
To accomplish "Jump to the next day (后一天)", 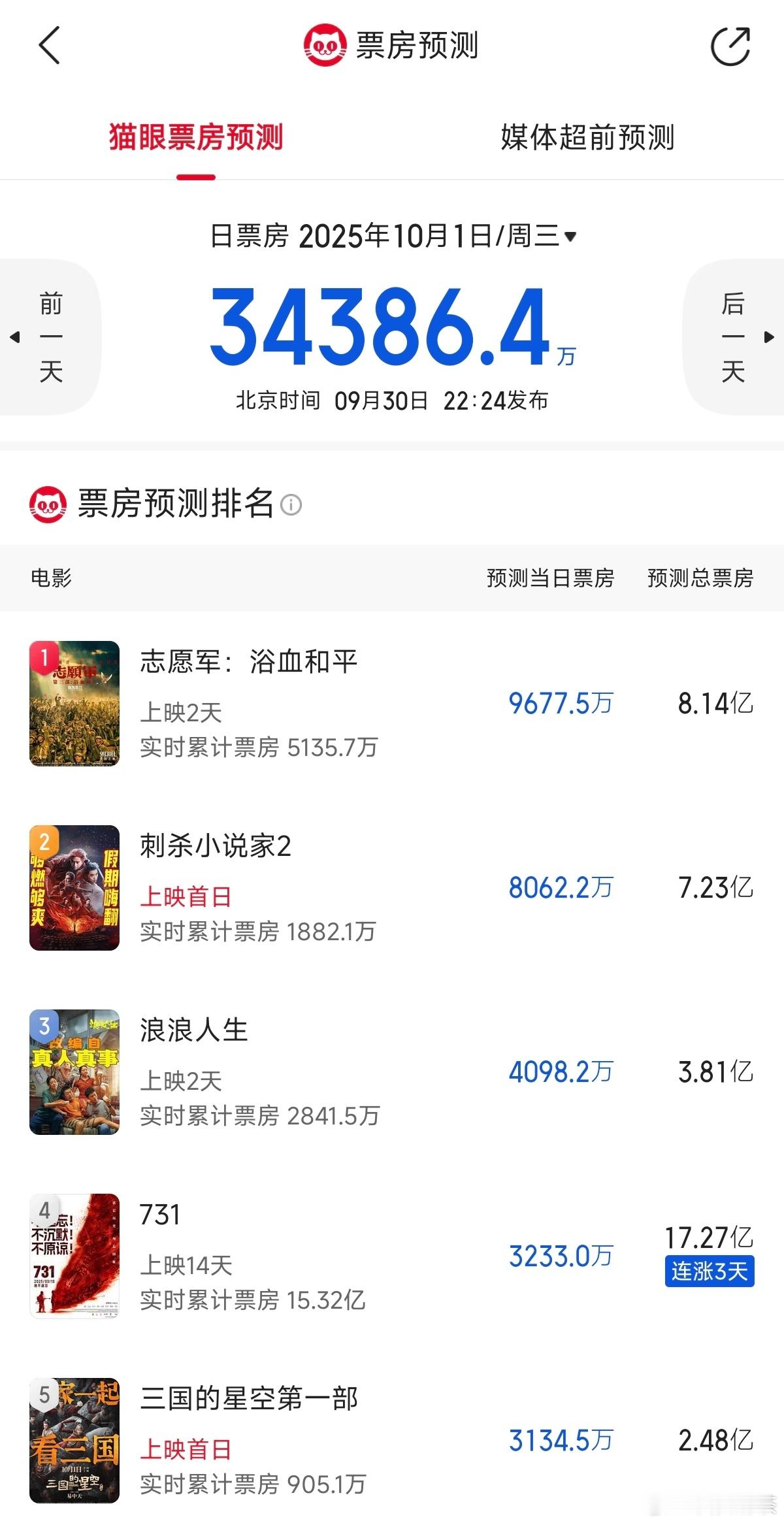I will tap(734, 337).
